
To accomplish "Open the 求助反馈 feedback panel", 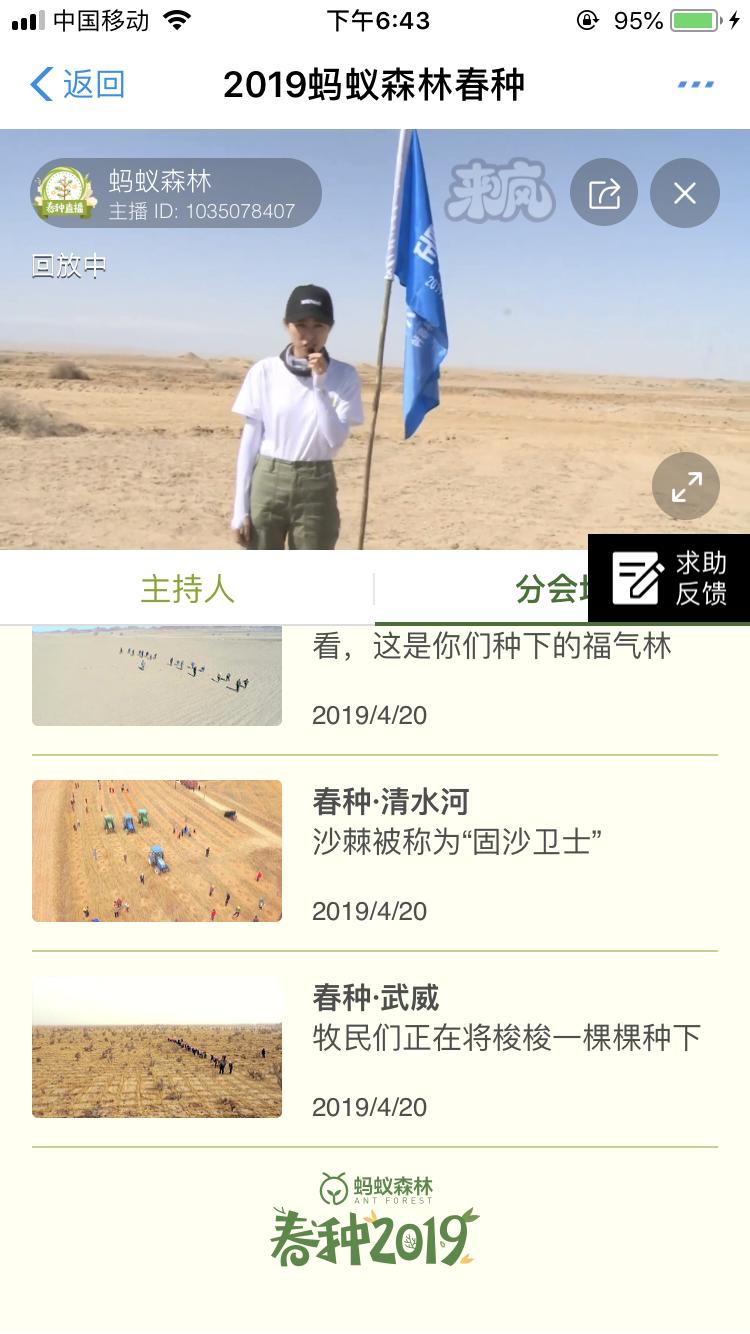I will [668, 580].
